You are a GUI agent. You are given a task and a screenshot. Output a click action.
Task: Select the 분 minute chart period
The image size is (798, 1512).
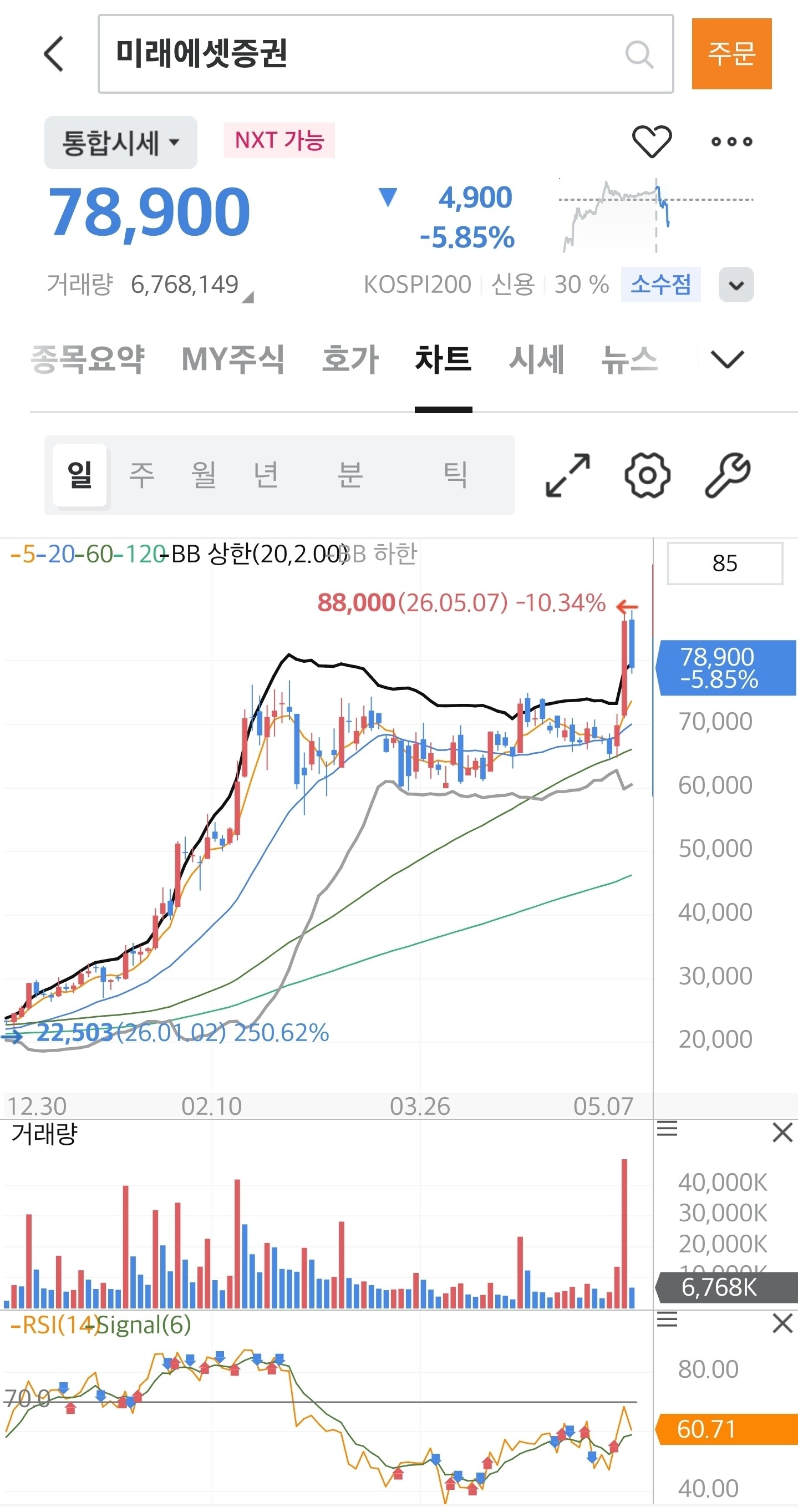350,475
